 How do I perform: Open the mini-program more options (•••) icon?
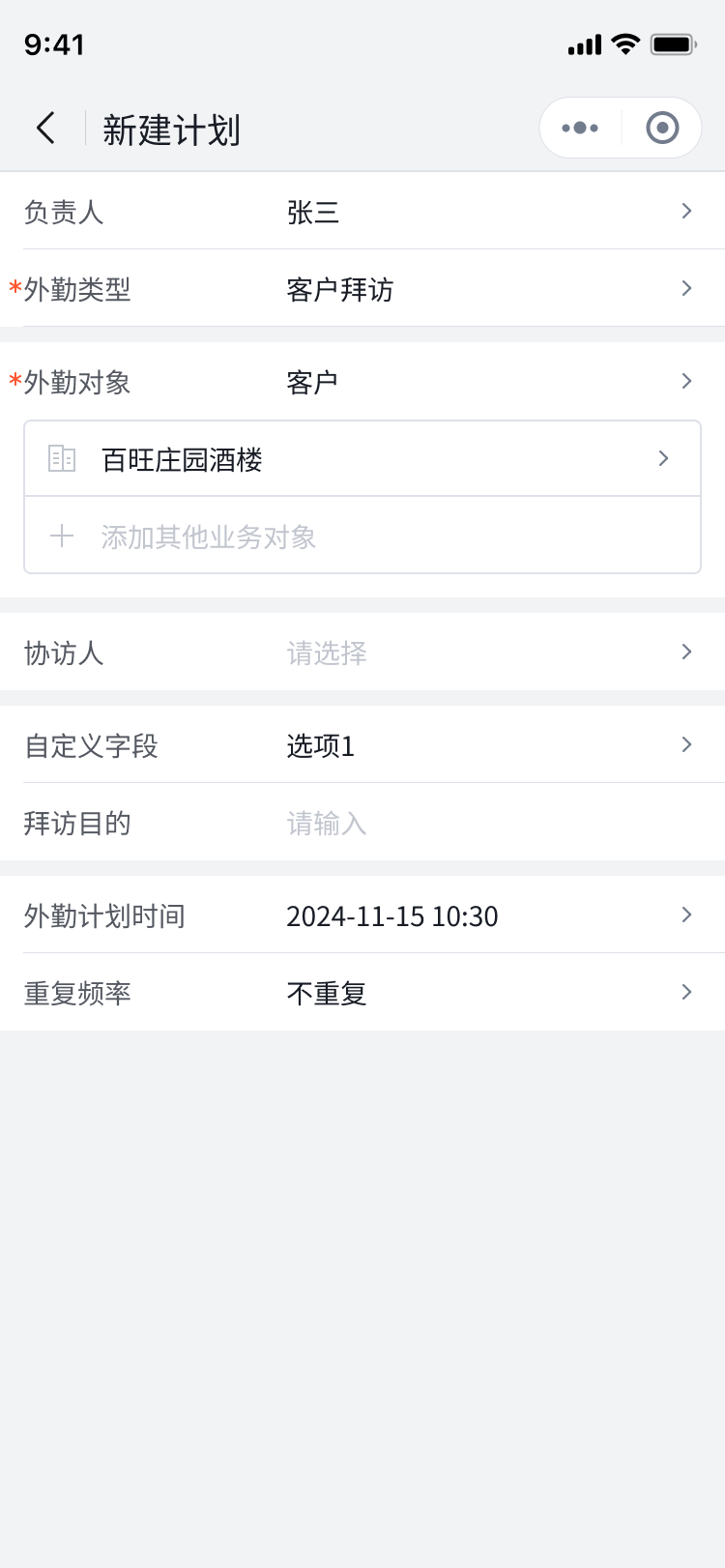pos(579,127)
